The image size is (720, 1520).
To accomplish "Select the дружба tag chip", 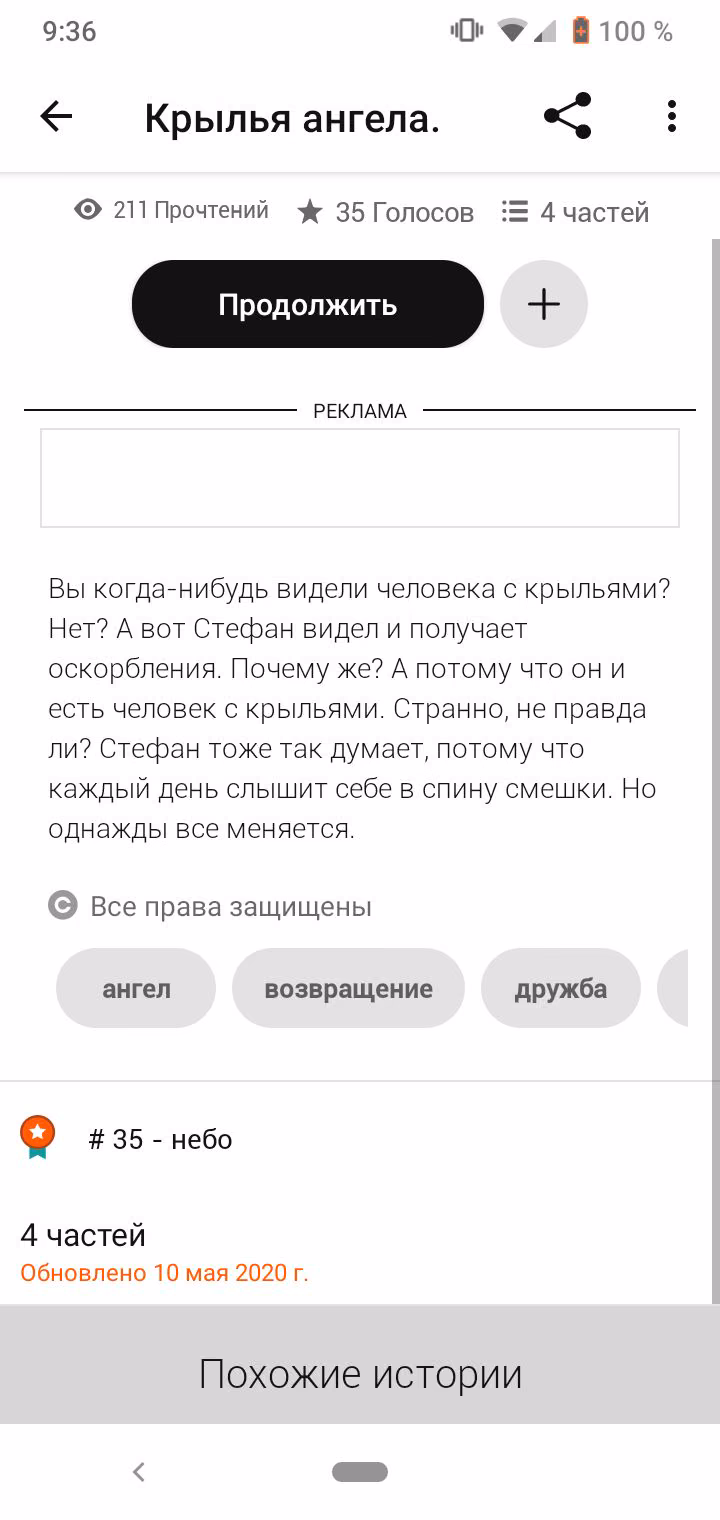I will pyautogui.click(x=561, y=988).
